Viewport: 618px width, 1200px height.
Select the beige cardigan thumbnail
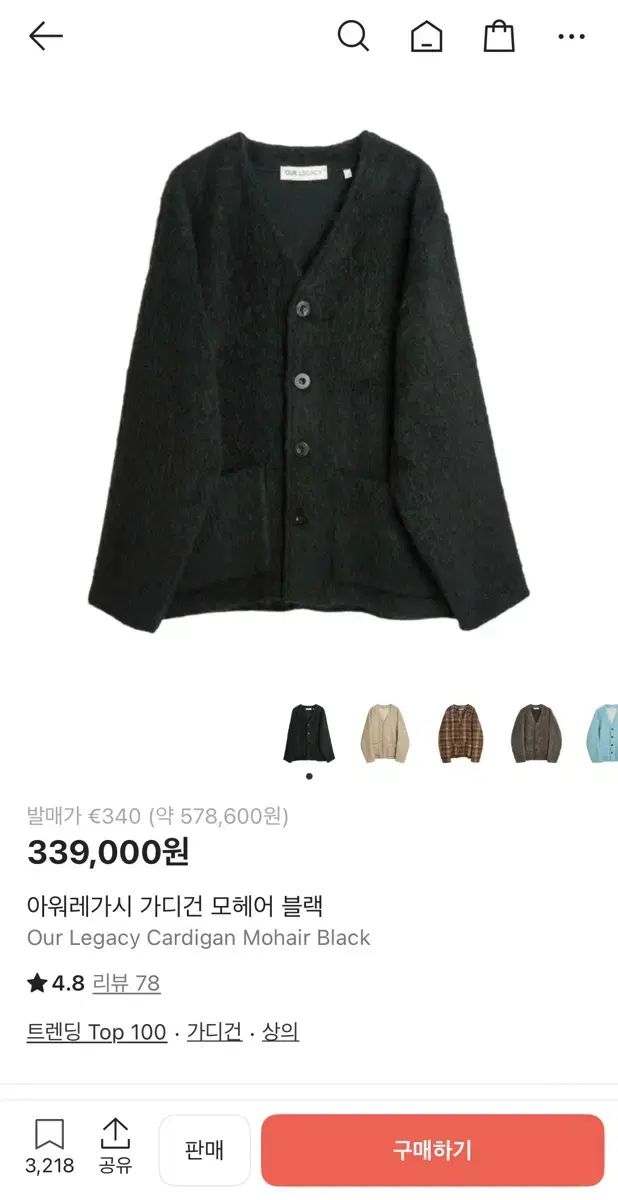click(x=385, y=734)
